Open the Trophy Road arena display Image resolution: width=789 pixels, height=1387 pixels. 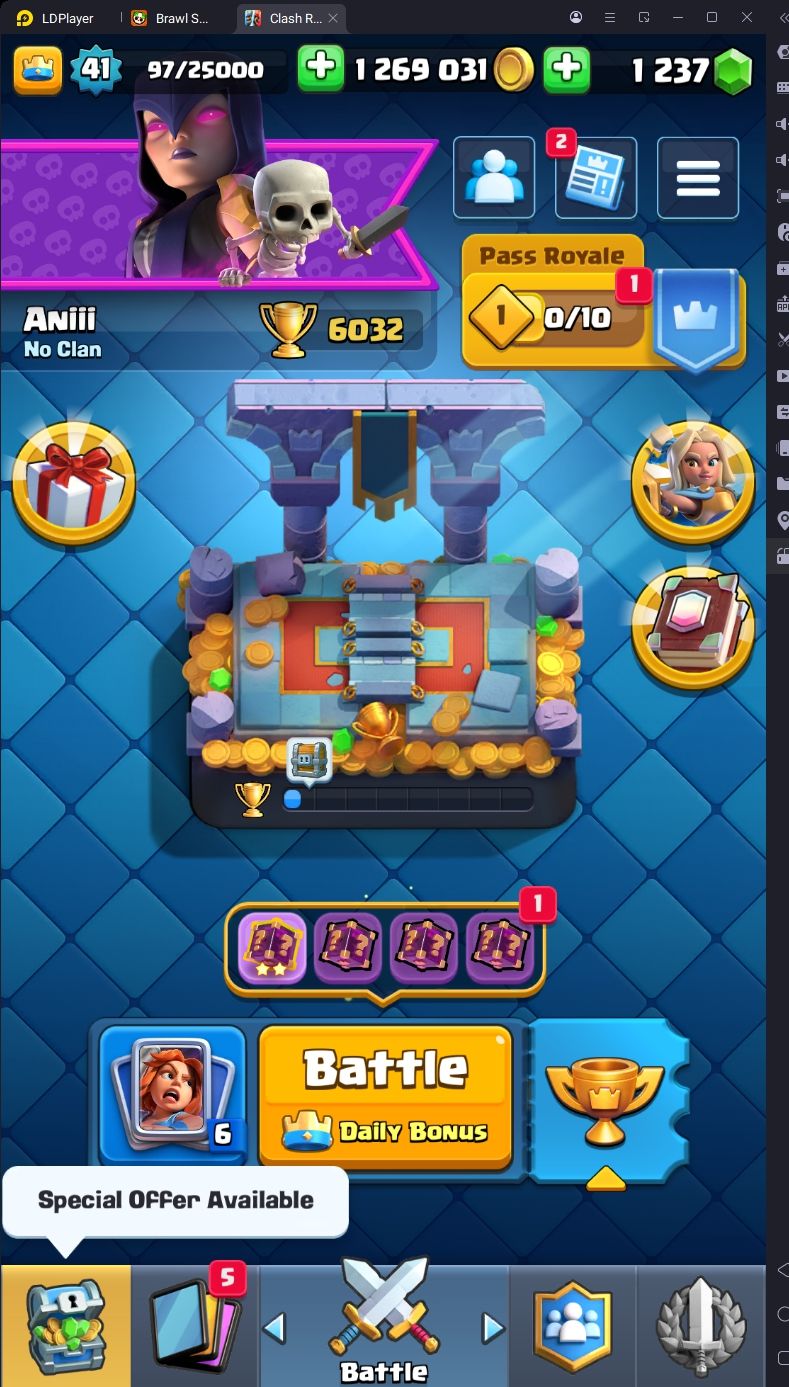[385, 640]
